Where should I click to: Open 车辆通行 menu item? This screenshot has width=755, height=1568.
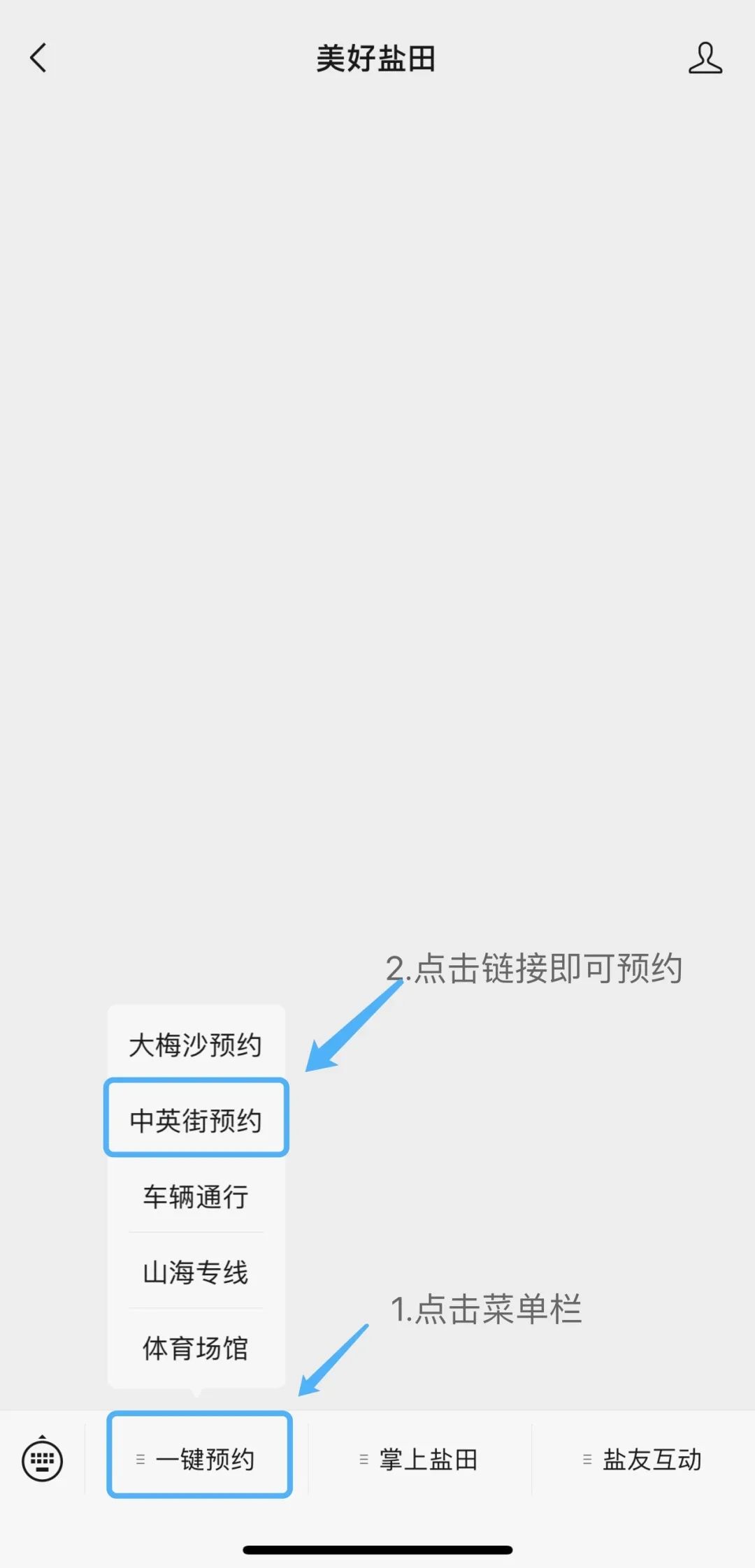coord(196,1197)
